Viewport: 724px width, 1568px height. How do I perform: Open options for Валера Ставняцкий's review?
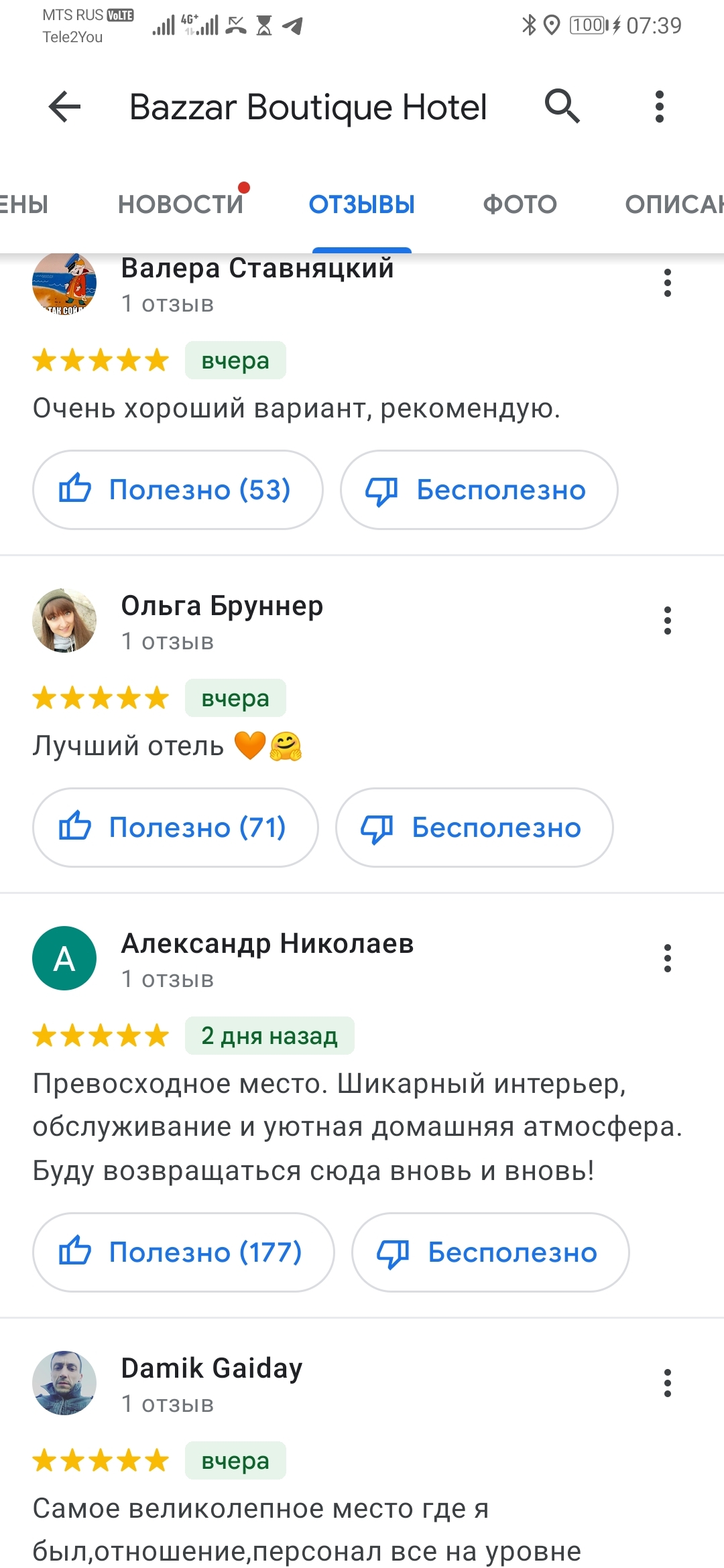[667, 283]
